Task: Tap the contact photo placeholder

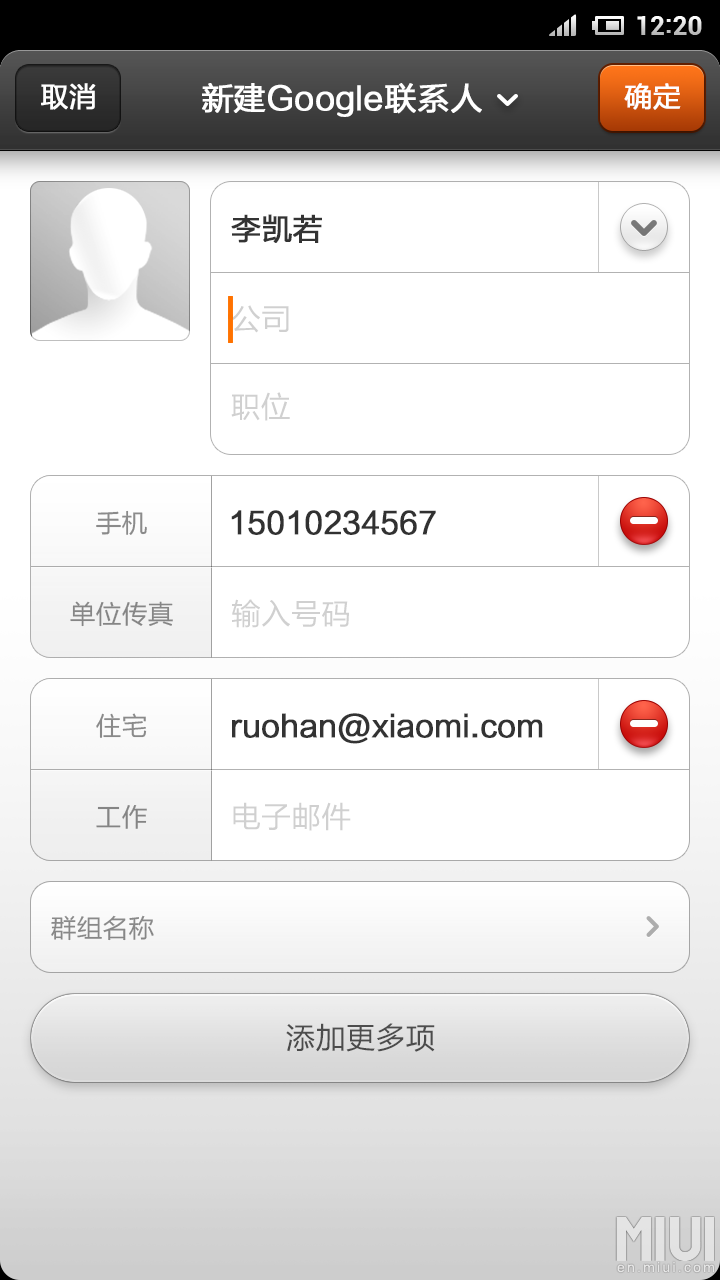Action: [x=110, y=261]
